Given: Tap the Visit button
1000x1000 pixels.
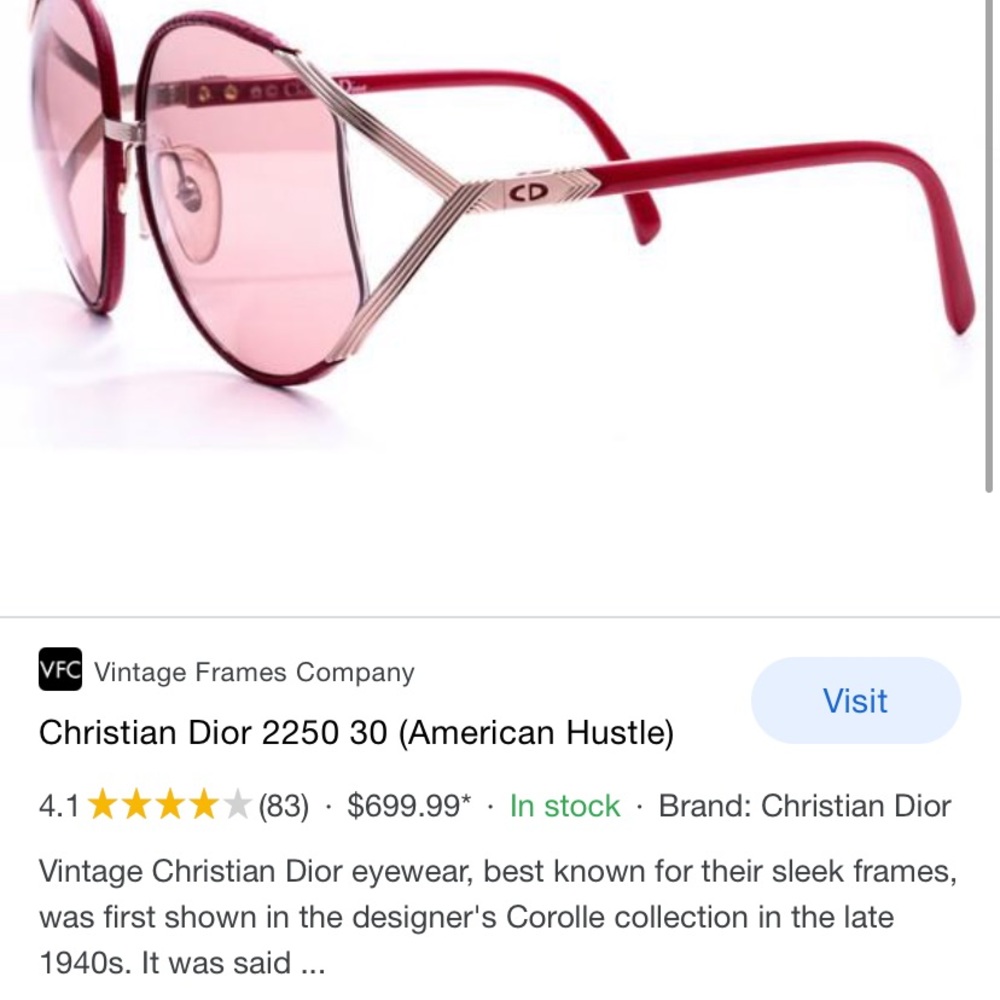Looking at the screenshot, I should [855, 701].
